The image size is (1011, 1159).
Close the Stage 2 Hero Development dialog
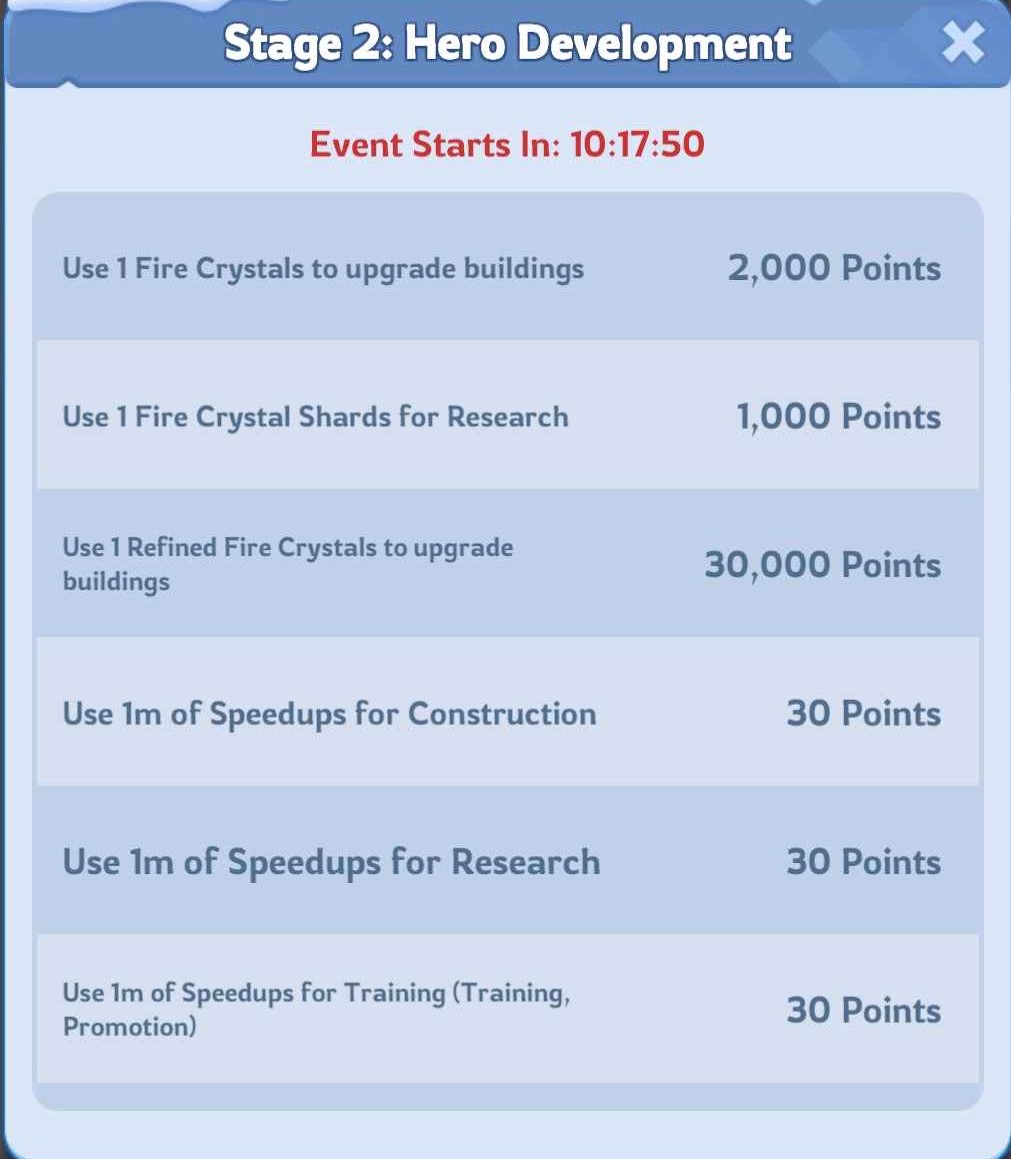click(x=962, y=43)
